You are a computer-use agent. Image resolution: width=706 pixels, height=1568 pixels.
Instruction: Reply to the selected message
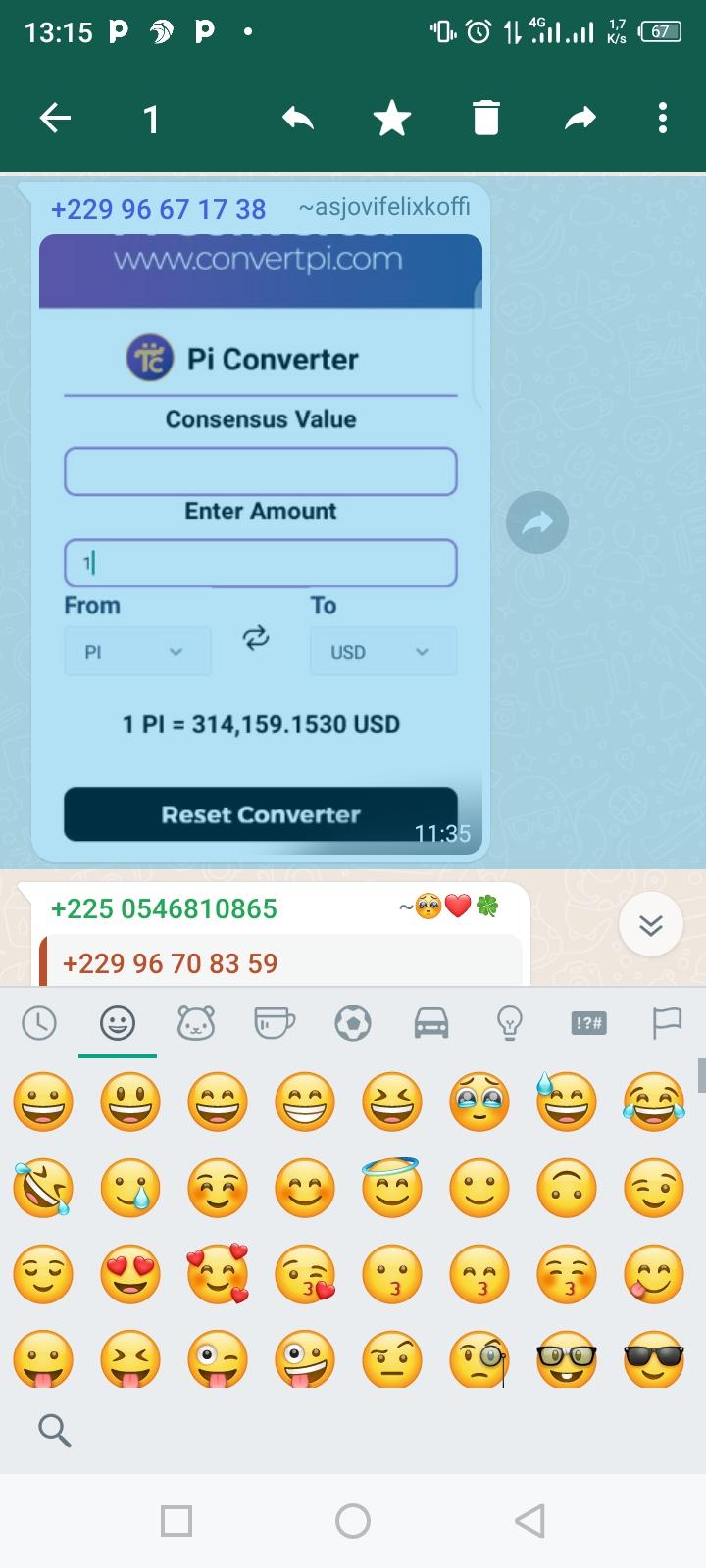[x=298, y=120]
